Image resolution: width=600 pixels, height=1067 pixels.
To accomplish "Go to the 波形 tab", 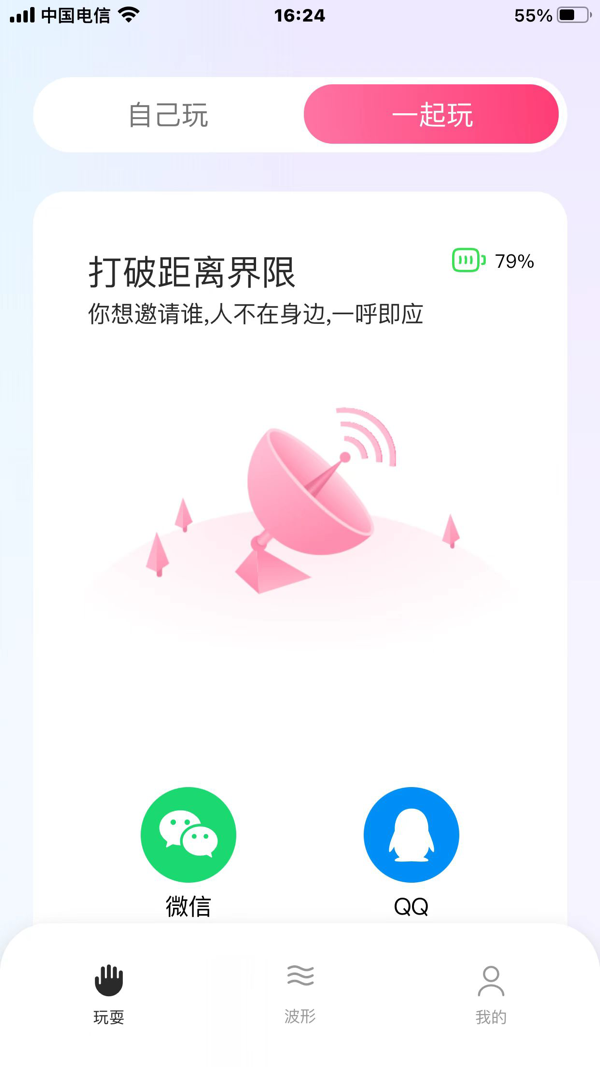I will pyautogui.click(x=300, y=993).
